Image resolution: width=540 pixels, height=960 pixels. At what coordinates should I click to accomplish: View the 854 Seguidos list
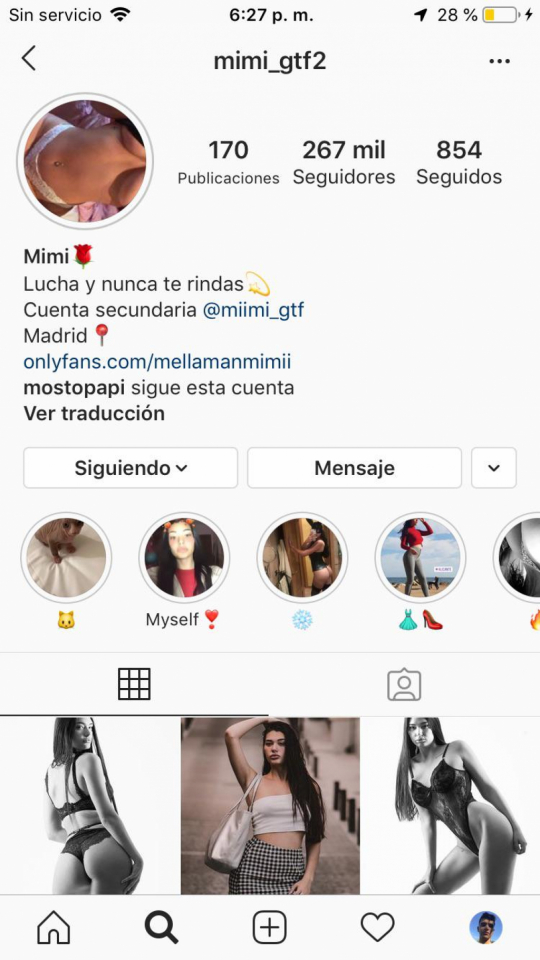click(x=459, y=162)
